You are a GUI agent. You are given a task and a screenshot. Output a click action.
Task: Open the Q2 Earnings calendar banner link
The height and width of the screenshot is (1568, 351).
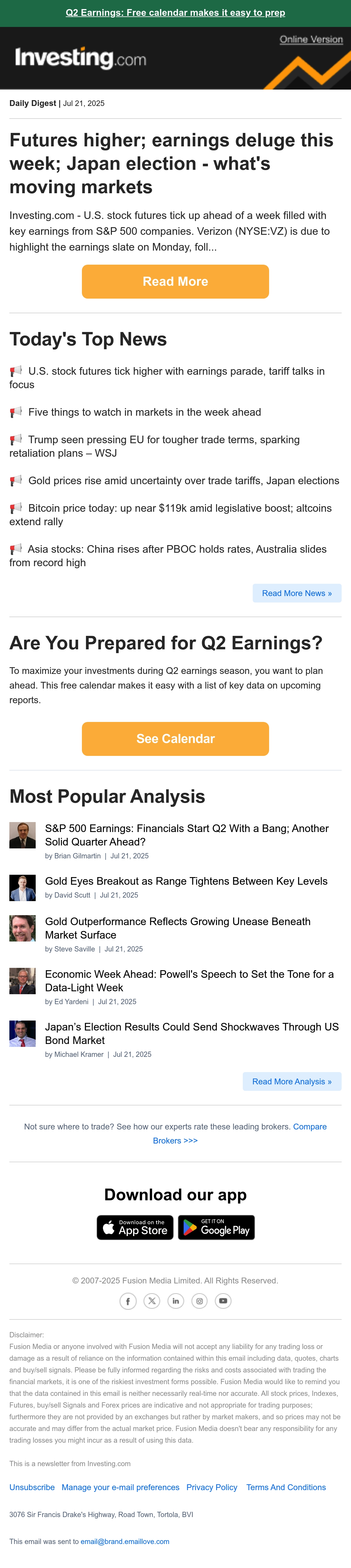175,13
